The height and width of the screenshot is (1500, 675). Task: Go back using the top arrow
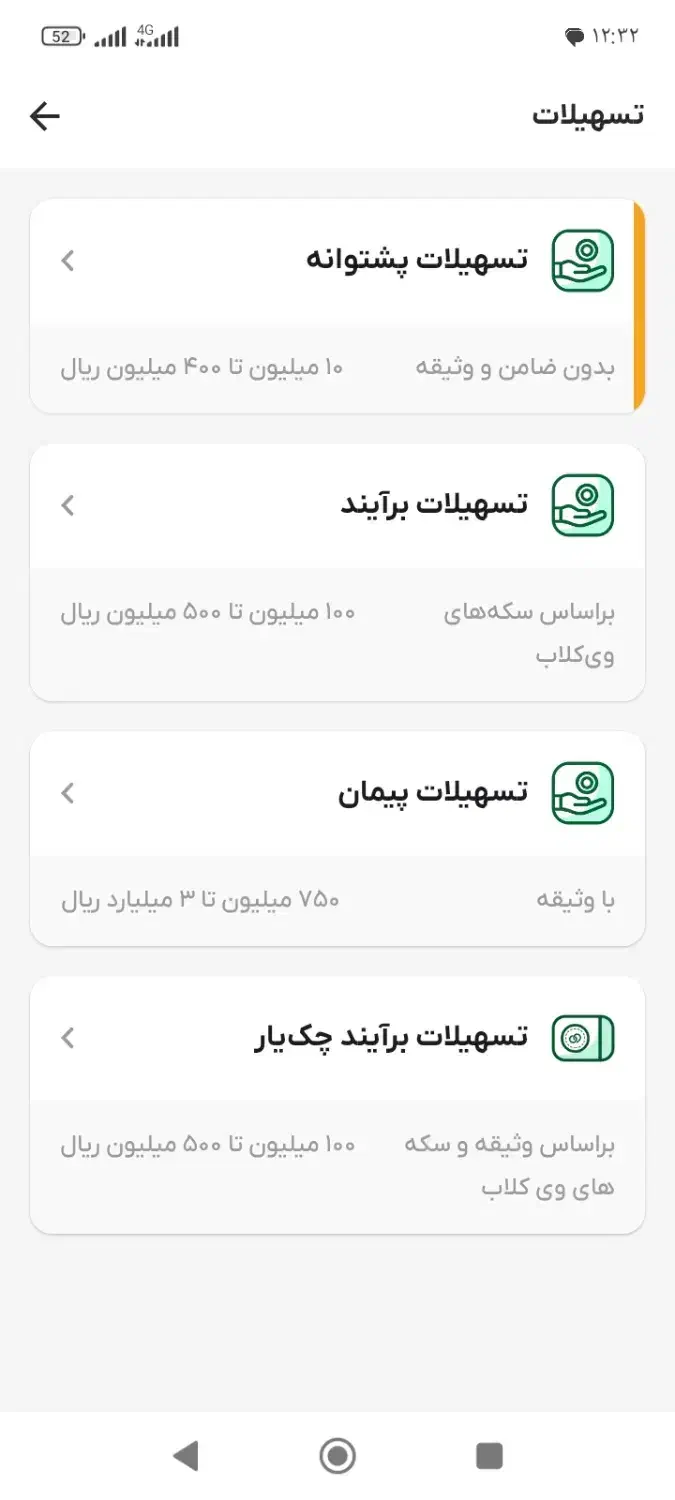[45, 116]
